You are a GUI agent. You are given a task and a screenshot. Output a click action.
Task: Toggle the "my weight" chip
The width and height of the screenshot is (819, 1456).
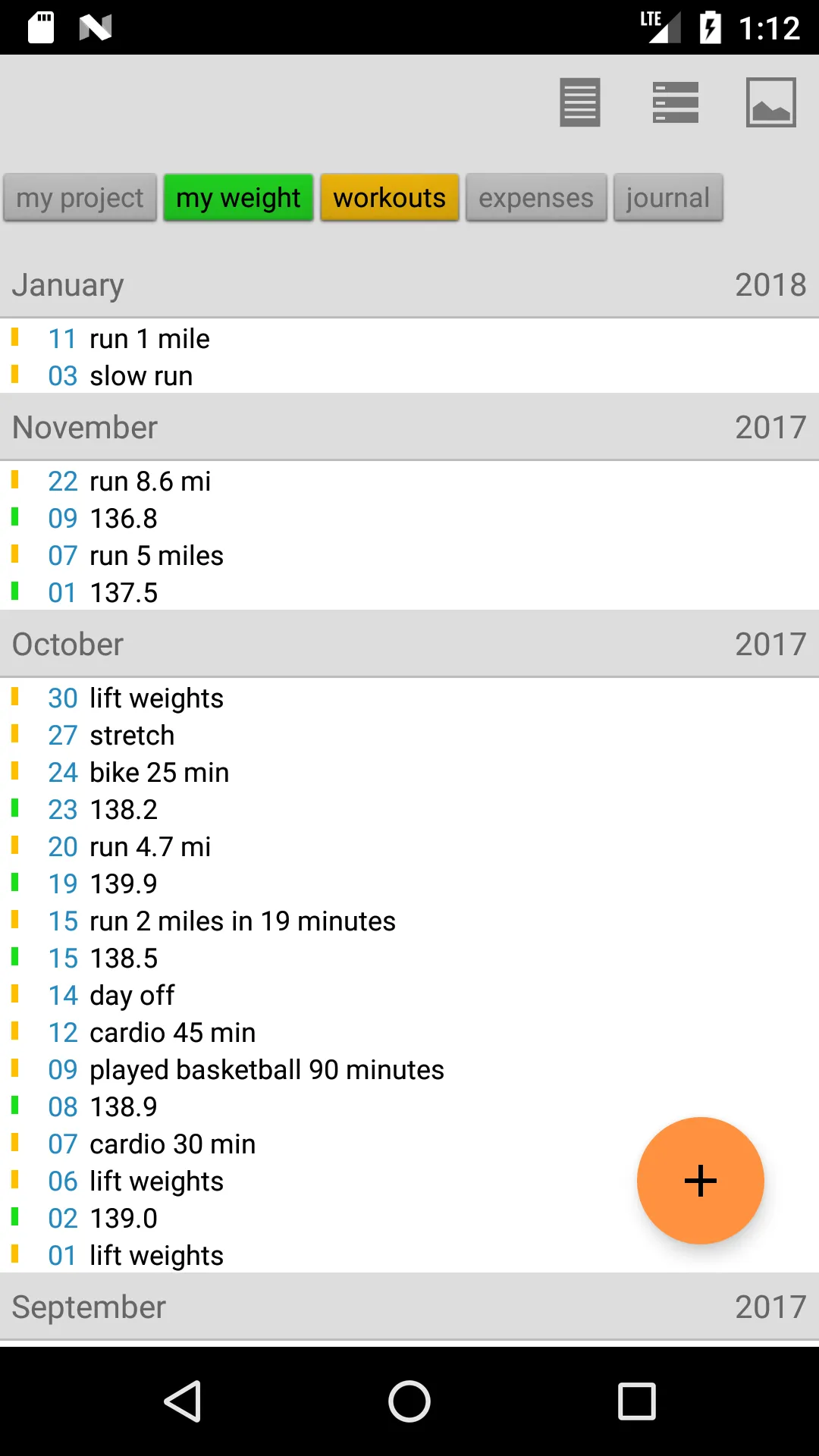coord(238,198)
